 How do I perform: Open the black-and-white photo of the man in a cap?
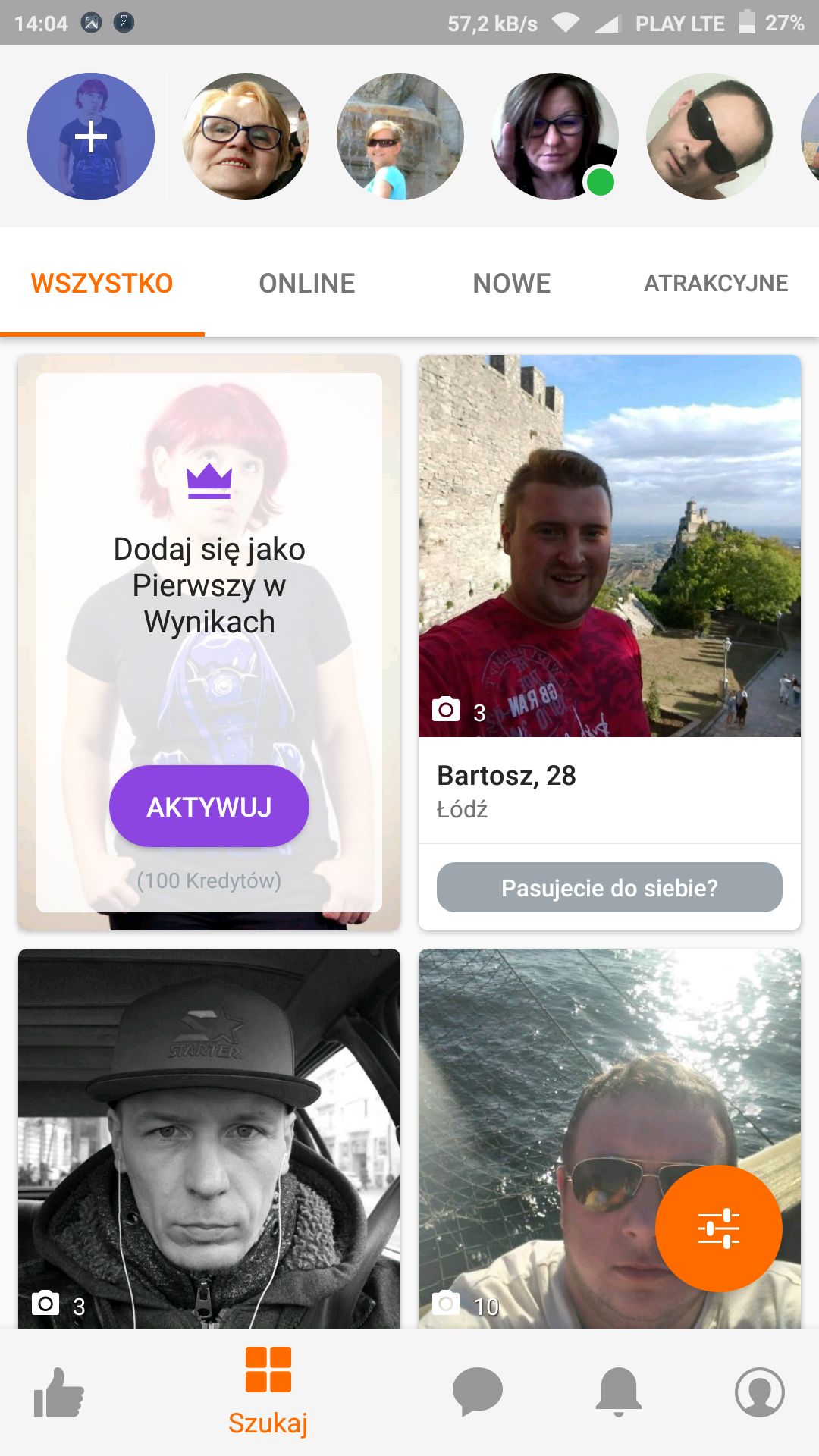209,1138
